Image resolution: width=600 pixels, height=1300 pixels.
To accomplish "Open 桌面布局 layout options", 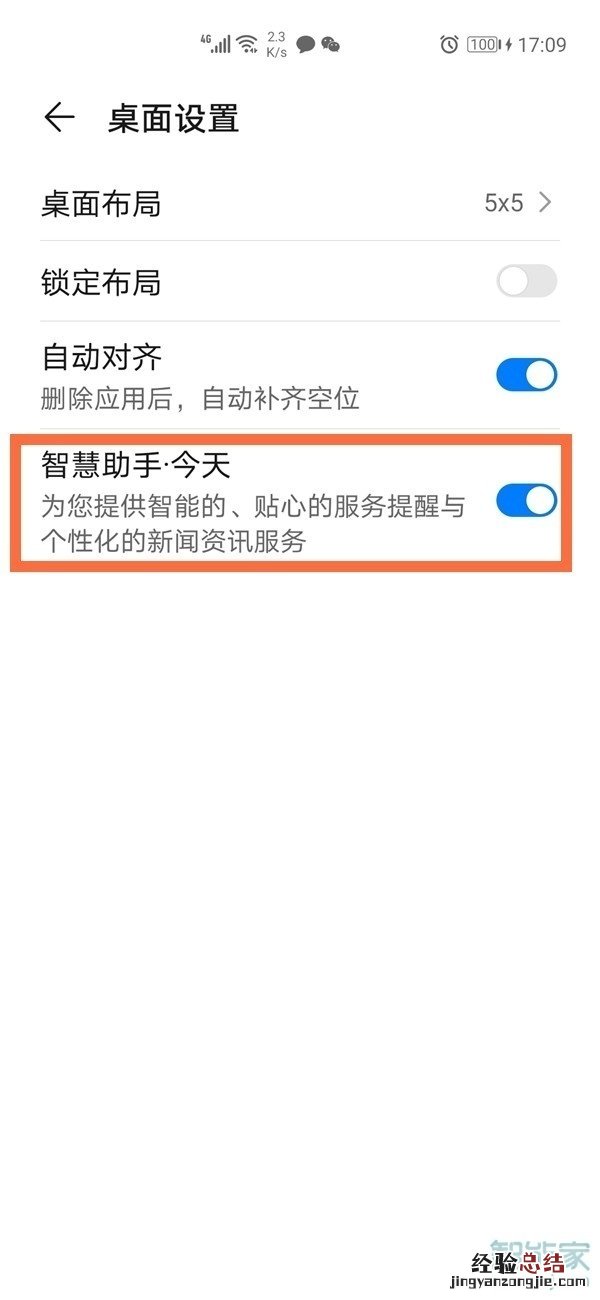I will [x=300, y=203].
